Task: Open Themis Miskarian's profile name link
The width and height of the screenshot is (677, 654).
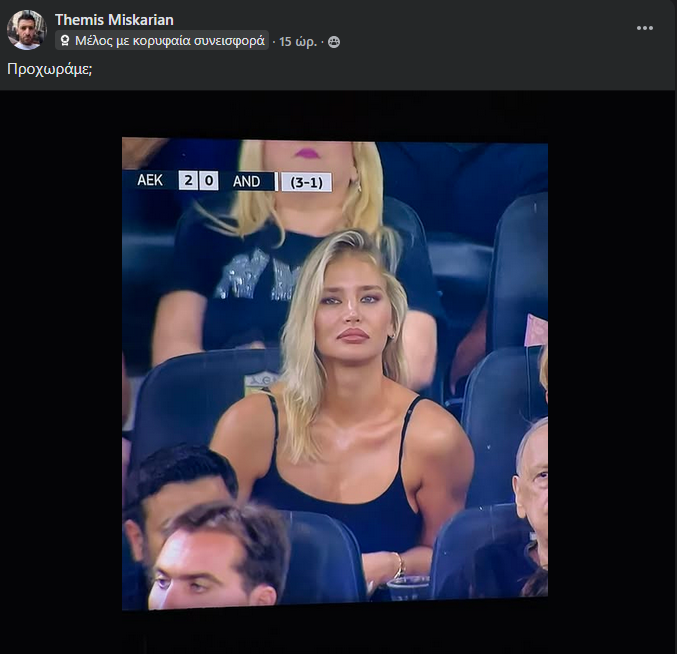Action: (114, 20)
